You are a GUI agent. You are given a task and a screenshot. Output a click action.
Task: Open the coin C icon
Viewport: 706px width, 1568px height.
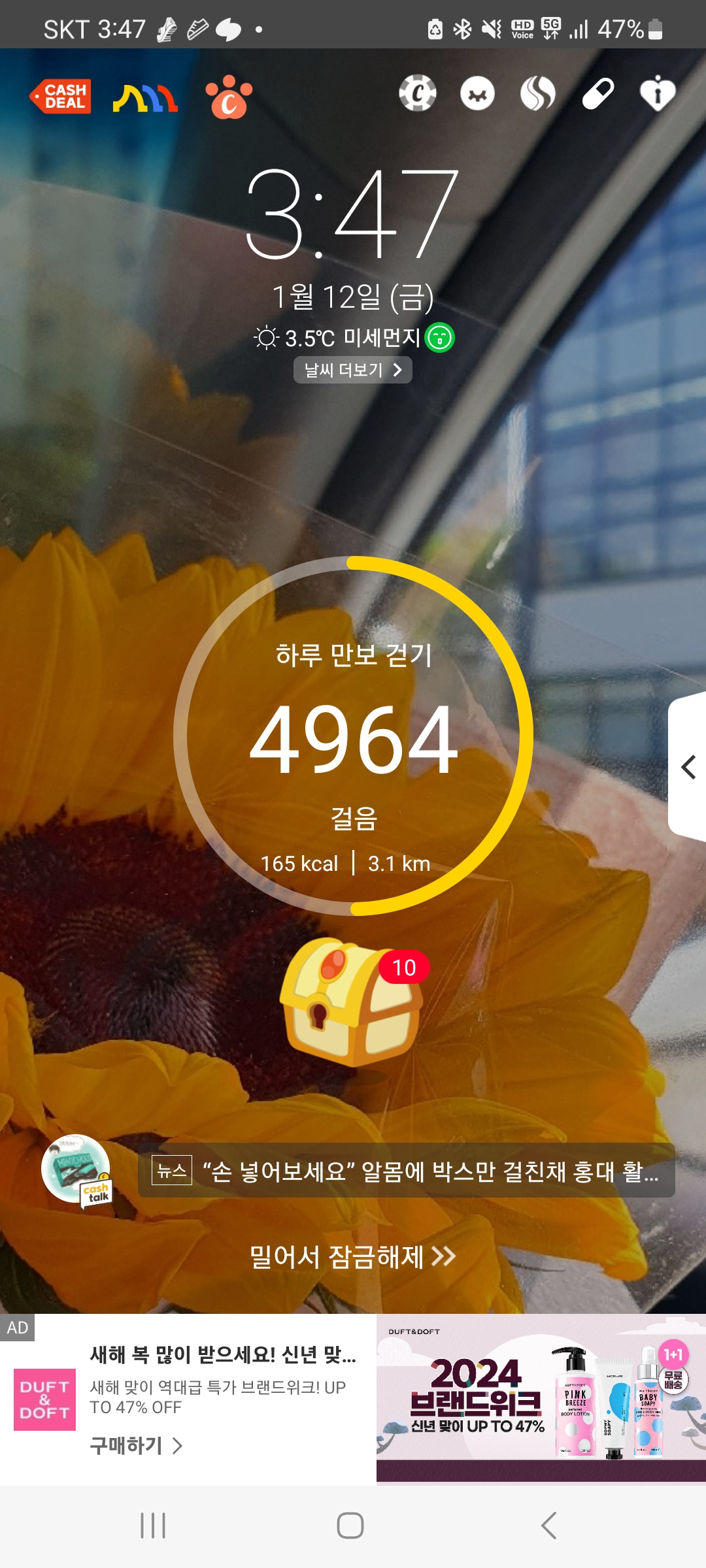(418, 93)
